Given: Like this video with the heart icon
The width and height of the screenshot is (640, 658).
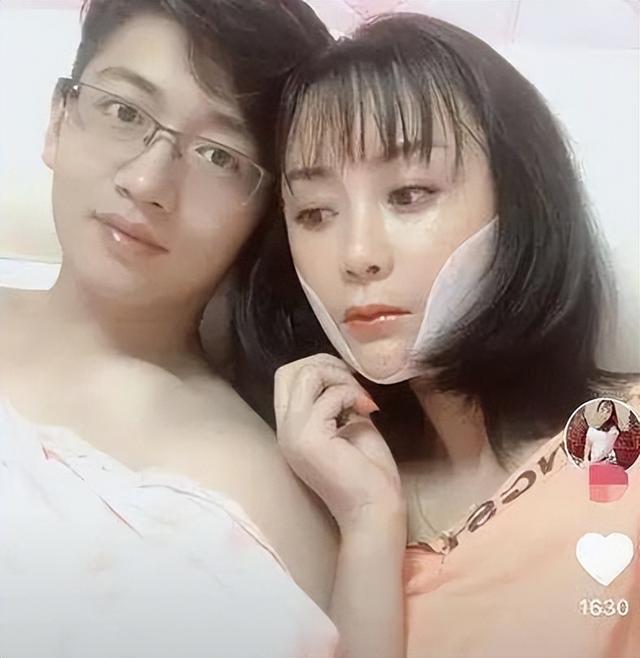Looking at the screenshot, I should coord(604,558).
